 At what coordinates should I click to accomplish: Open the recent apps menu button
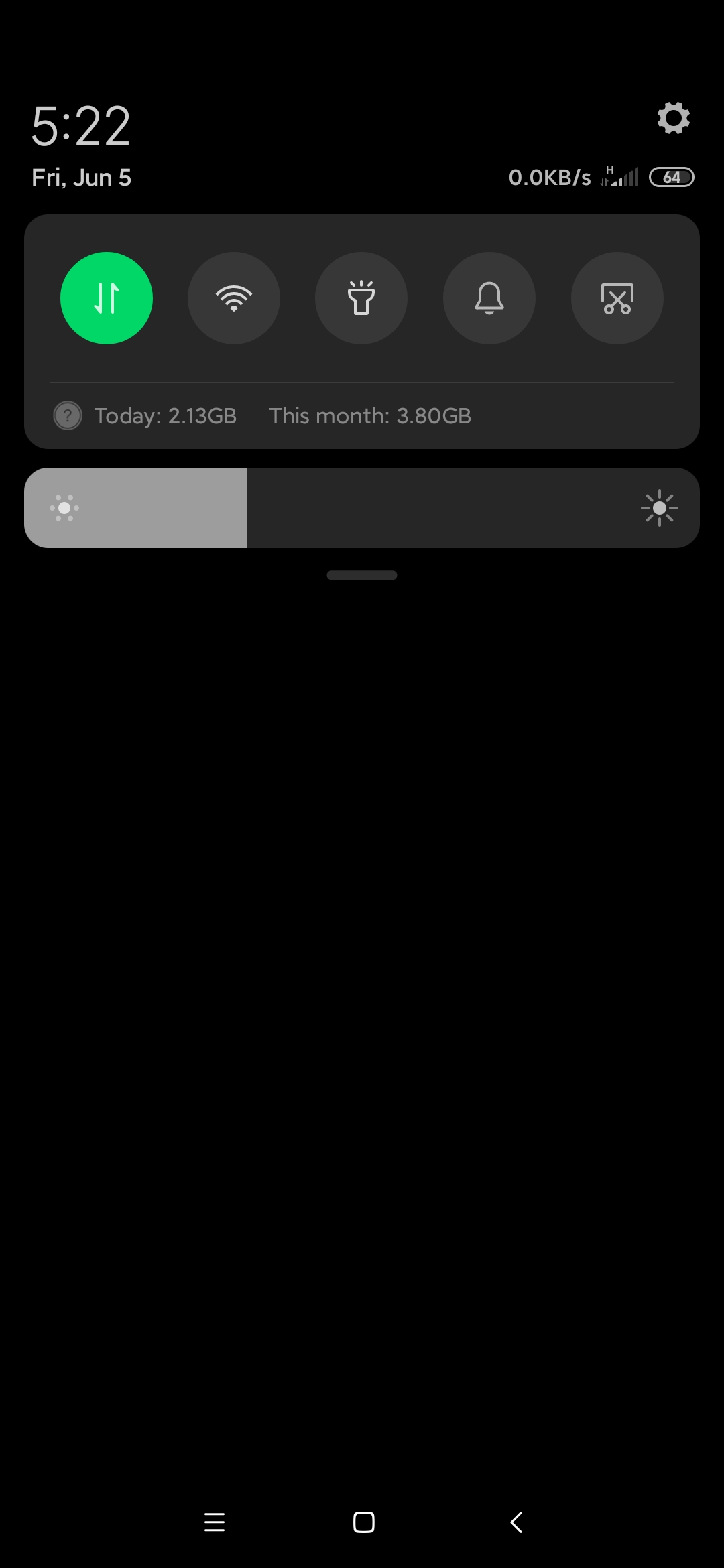tap(215, 1522)
